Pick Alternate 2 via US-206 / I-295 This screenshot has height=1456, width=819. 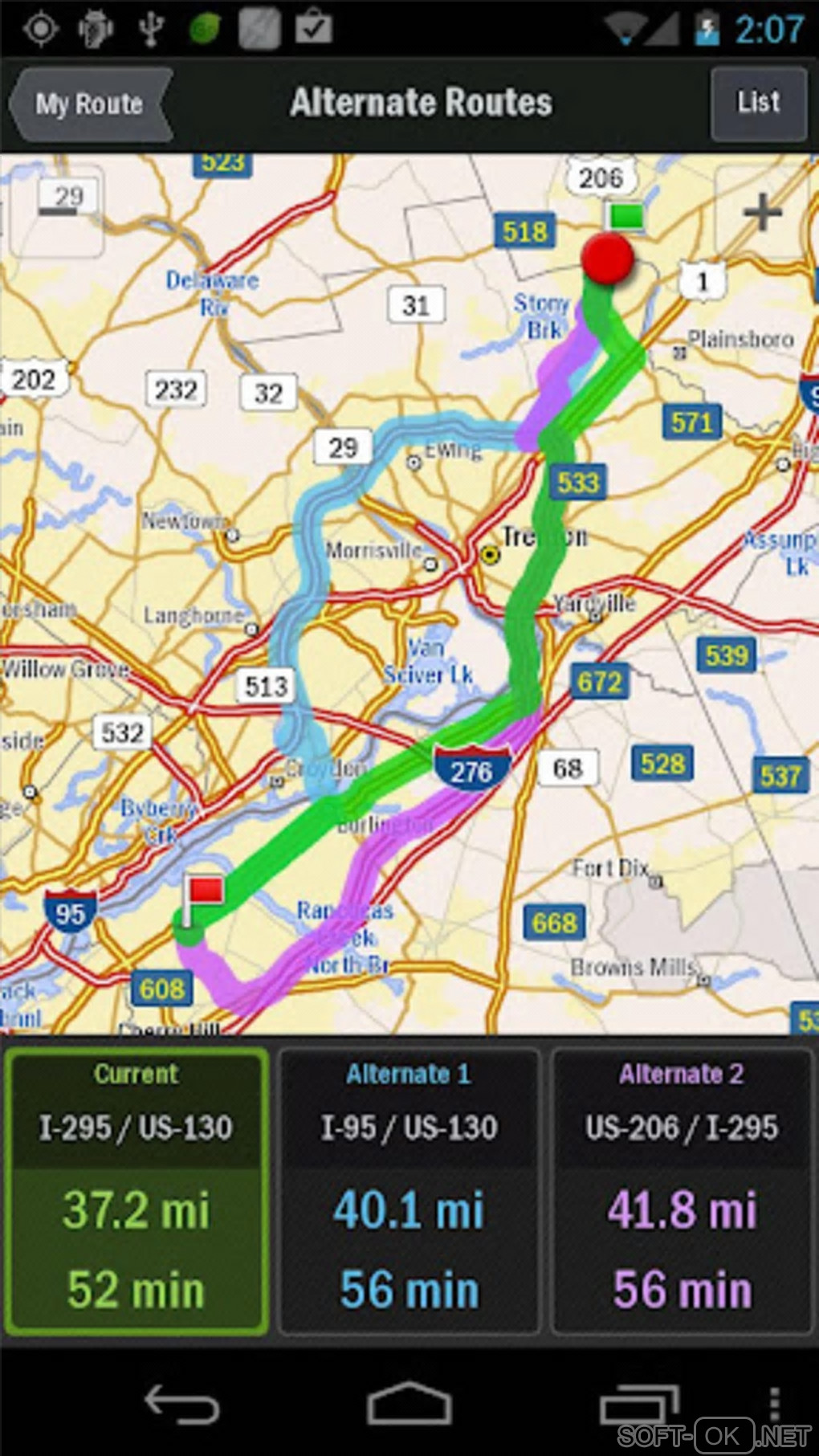(x=682, y=1190)
